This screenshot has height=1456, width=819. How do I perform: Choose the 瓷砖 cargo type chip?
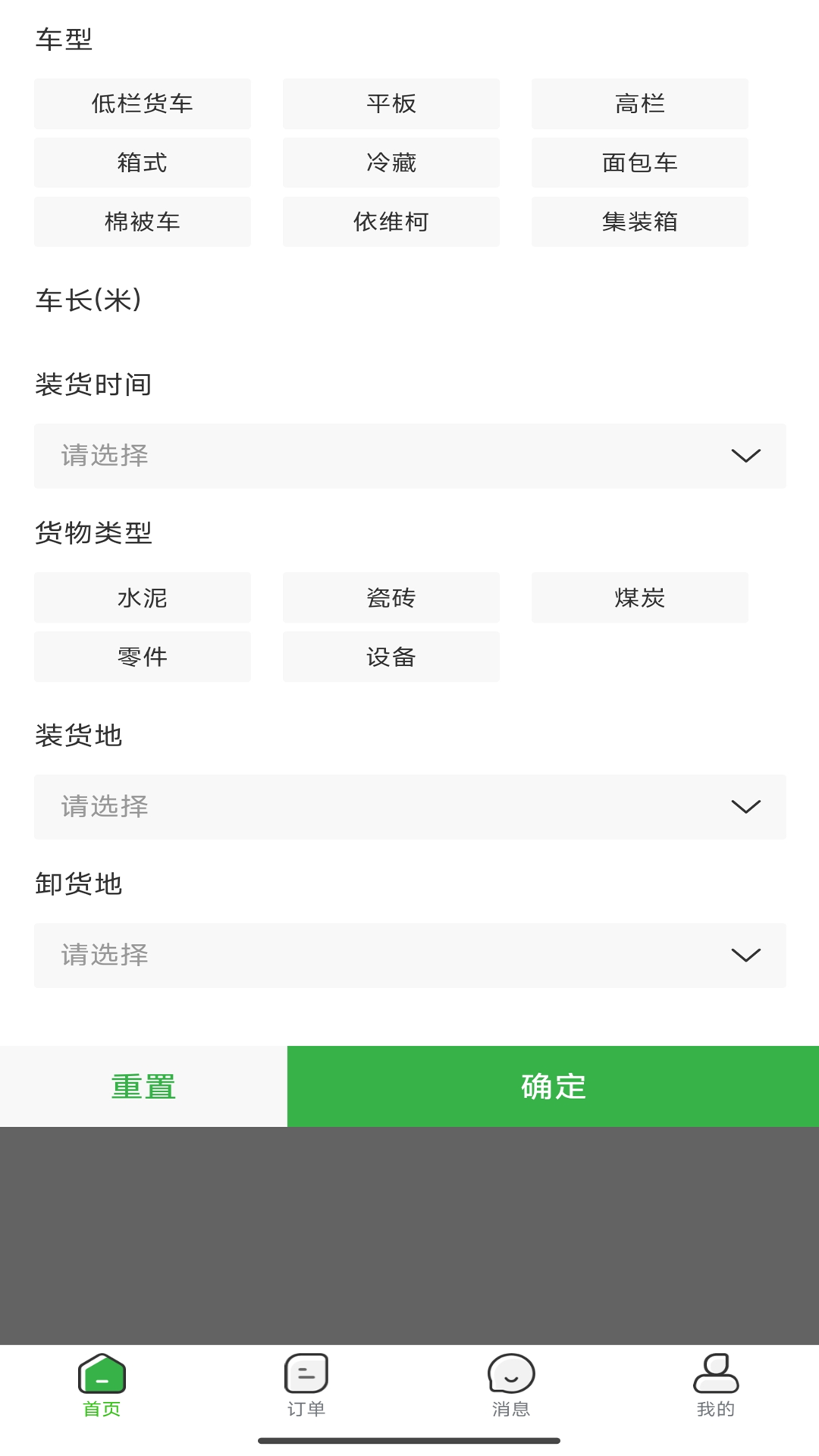391,598
